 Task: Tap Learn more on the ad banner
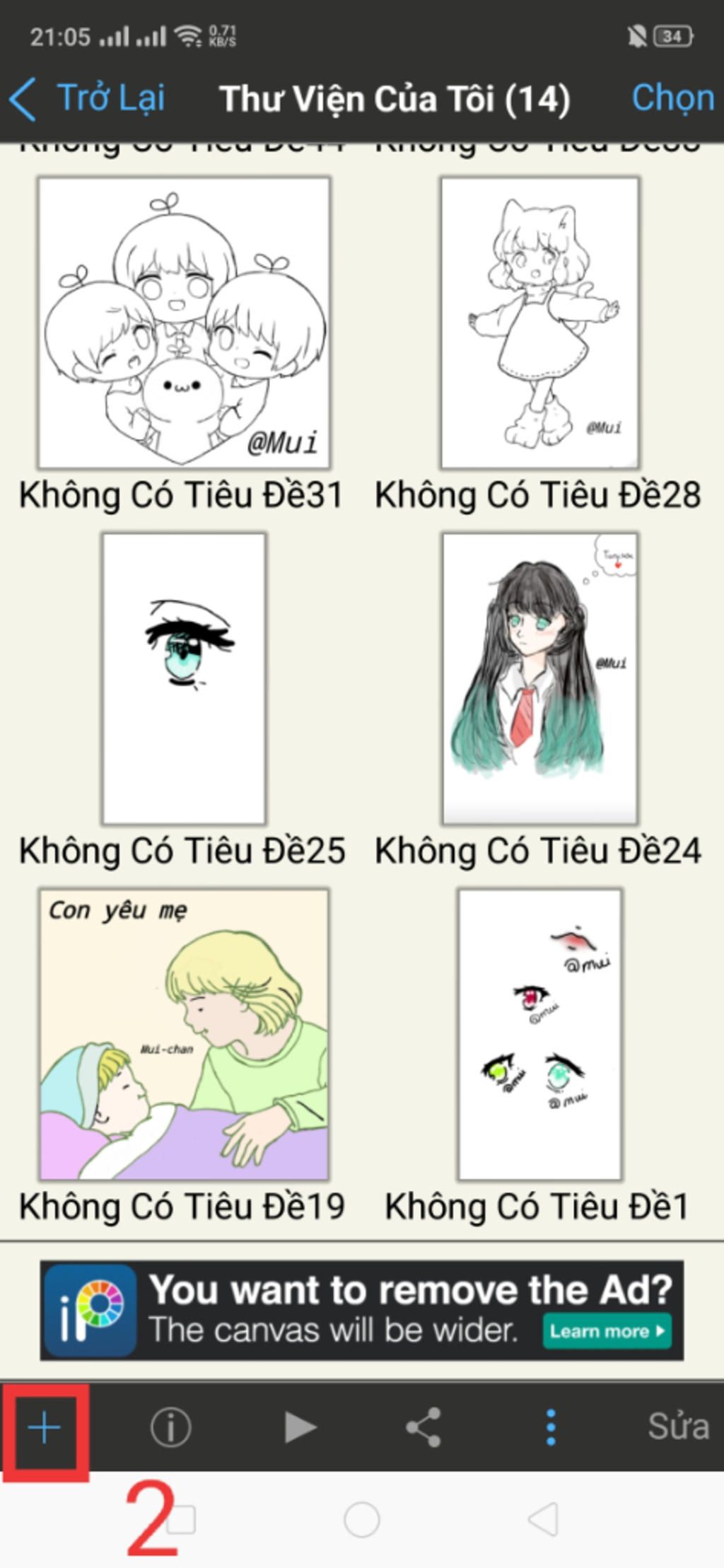607,1331
